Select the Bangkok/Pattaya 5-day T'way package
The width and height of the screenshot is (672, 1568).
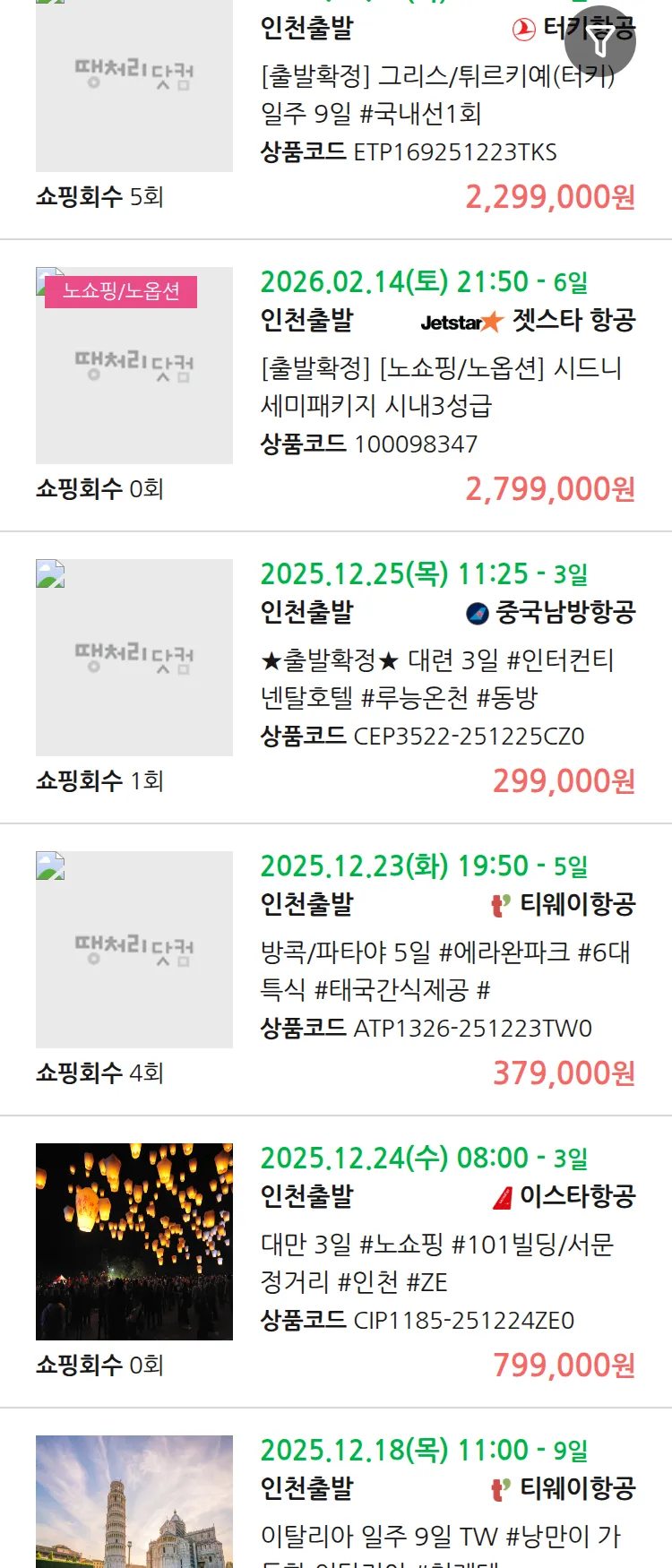coord(444,970)
